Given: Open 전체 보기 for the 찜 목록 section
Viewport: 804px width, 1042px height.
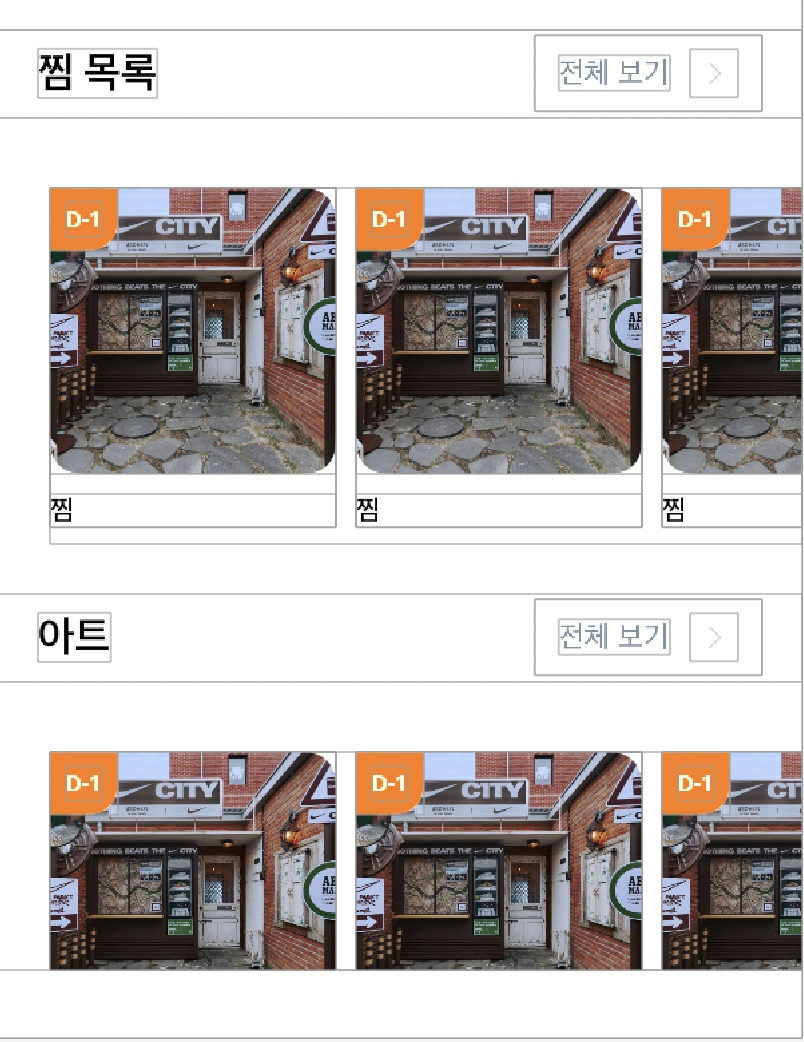Looking at the screenshot, I should tap(647, 73).
